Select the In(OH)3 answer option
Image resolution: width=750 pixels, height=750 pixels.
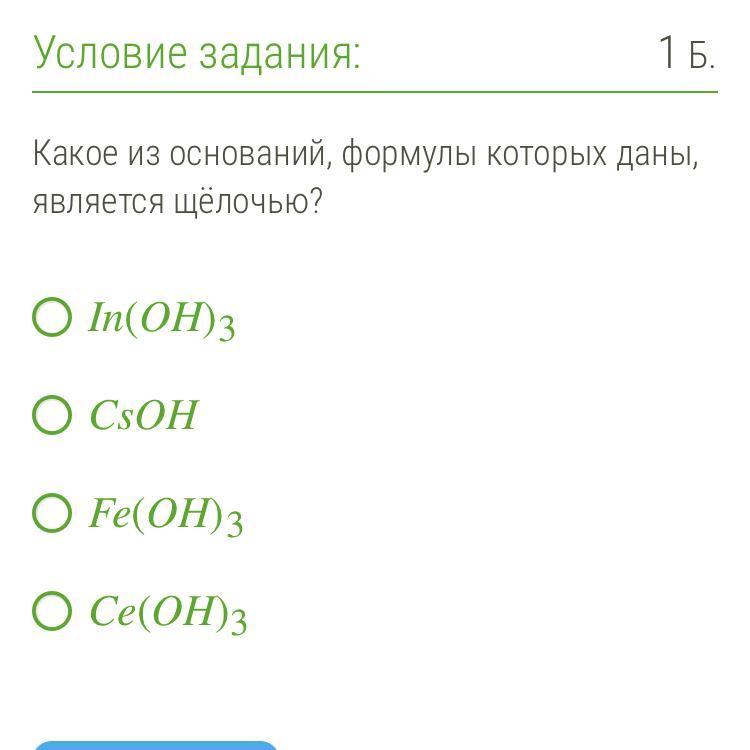click(x=53, y=318)
